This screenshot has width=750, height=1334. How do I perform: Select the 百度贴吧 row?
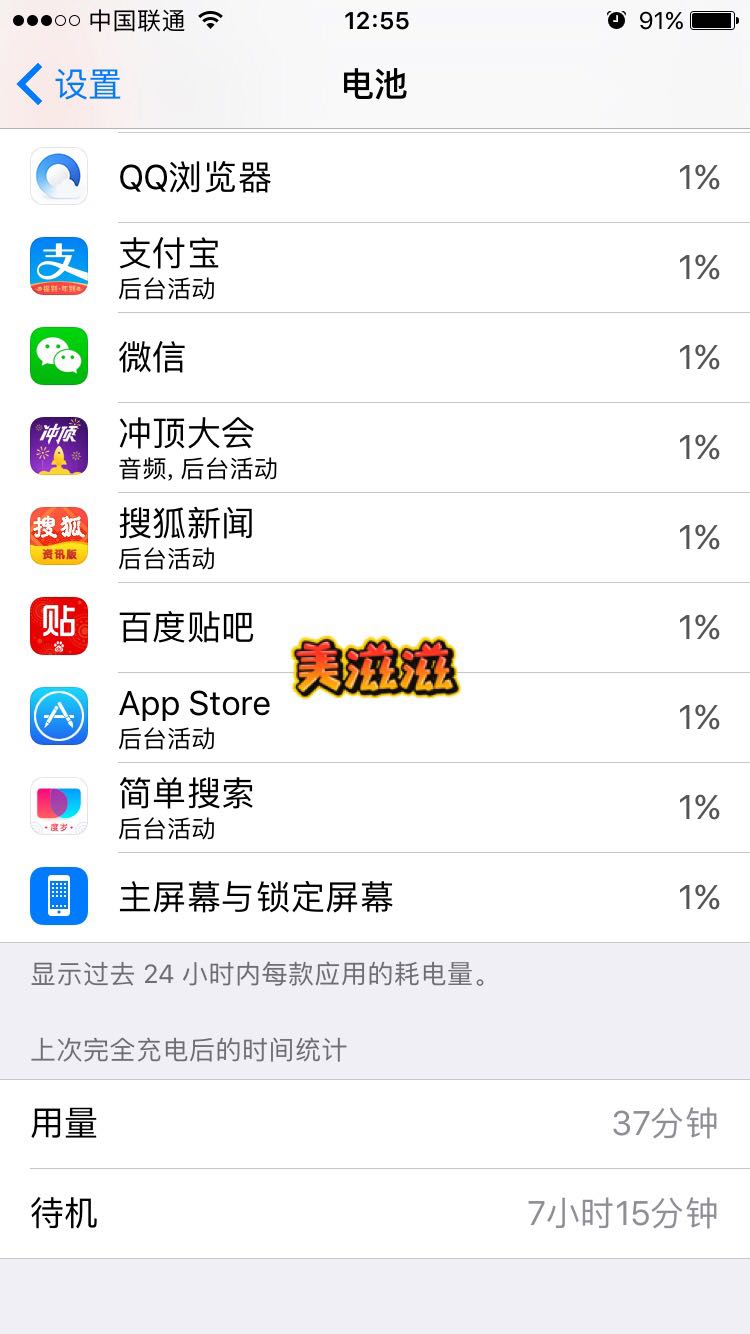pyautogui.click(x=375, y=628)
